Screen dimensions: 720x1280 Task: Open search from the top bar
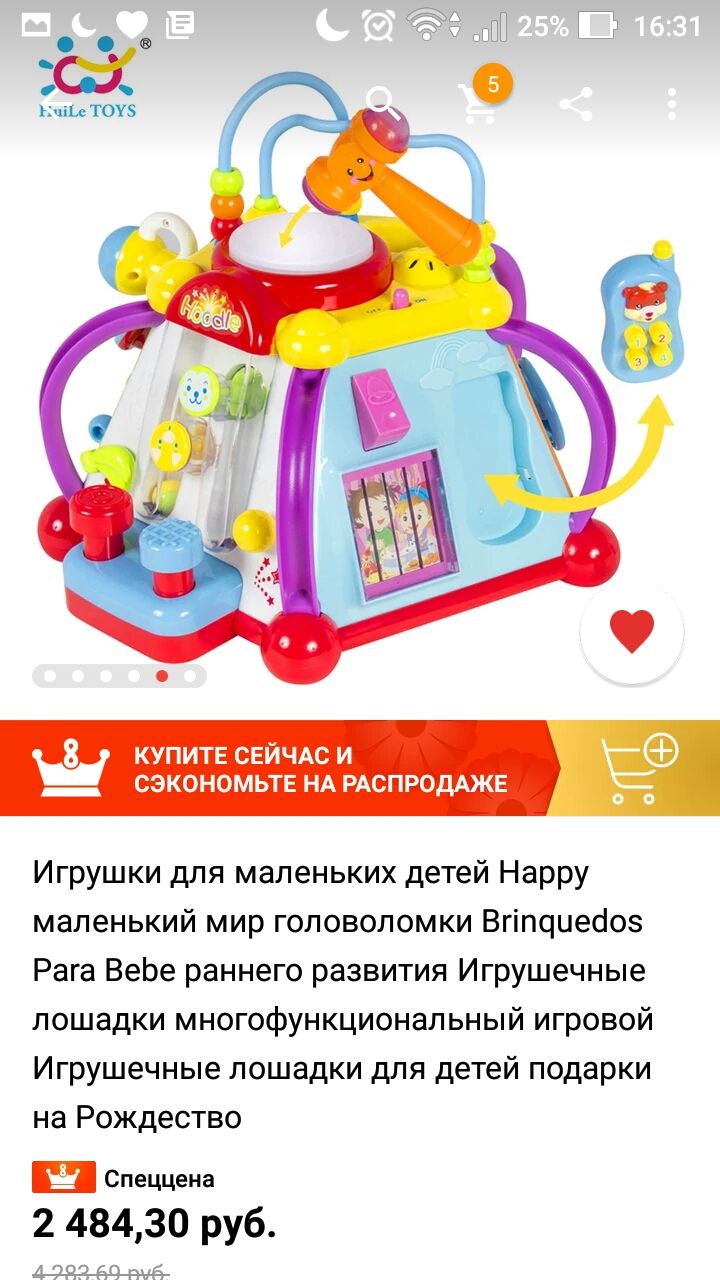[382, 103]
